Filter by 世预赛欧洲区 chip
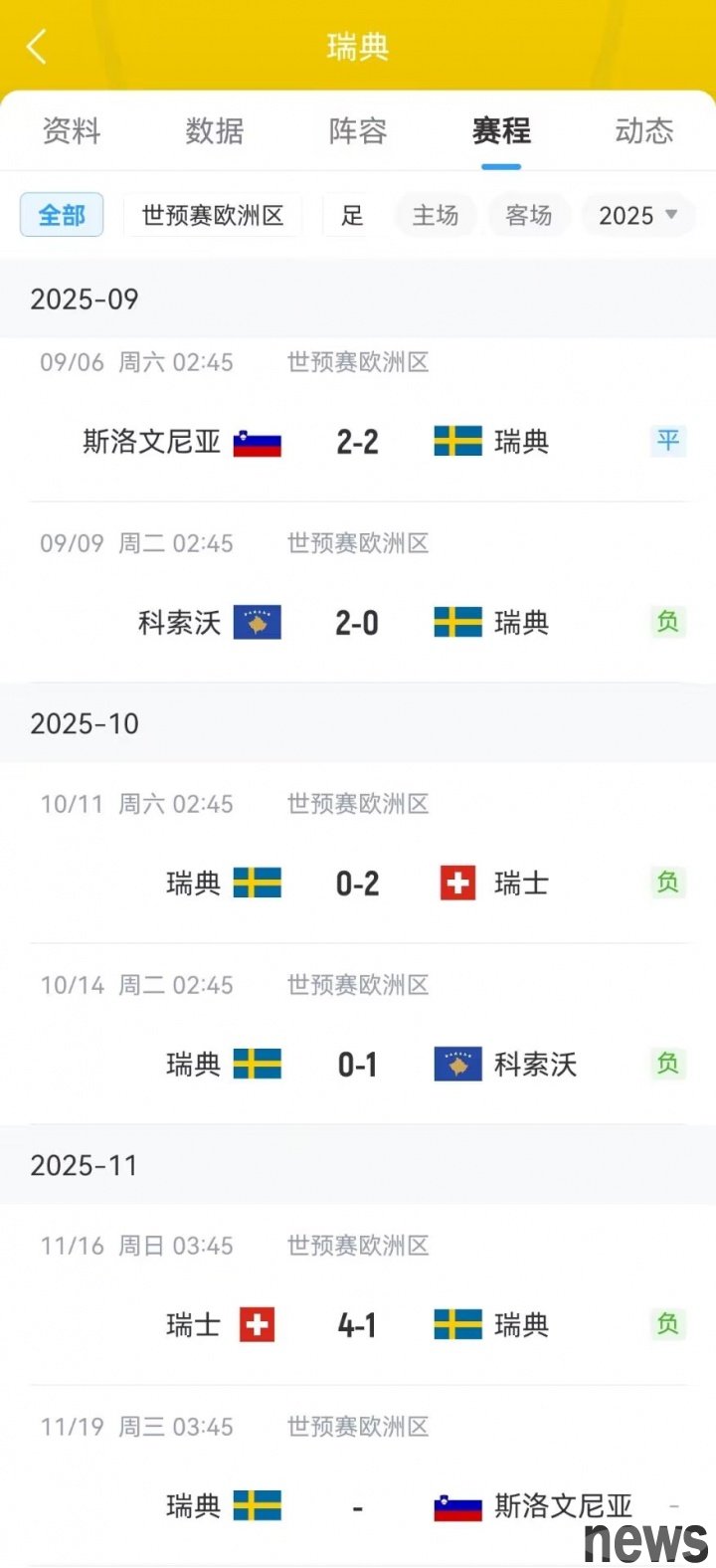Screen dimensions: 716x1568 (213, 215)
